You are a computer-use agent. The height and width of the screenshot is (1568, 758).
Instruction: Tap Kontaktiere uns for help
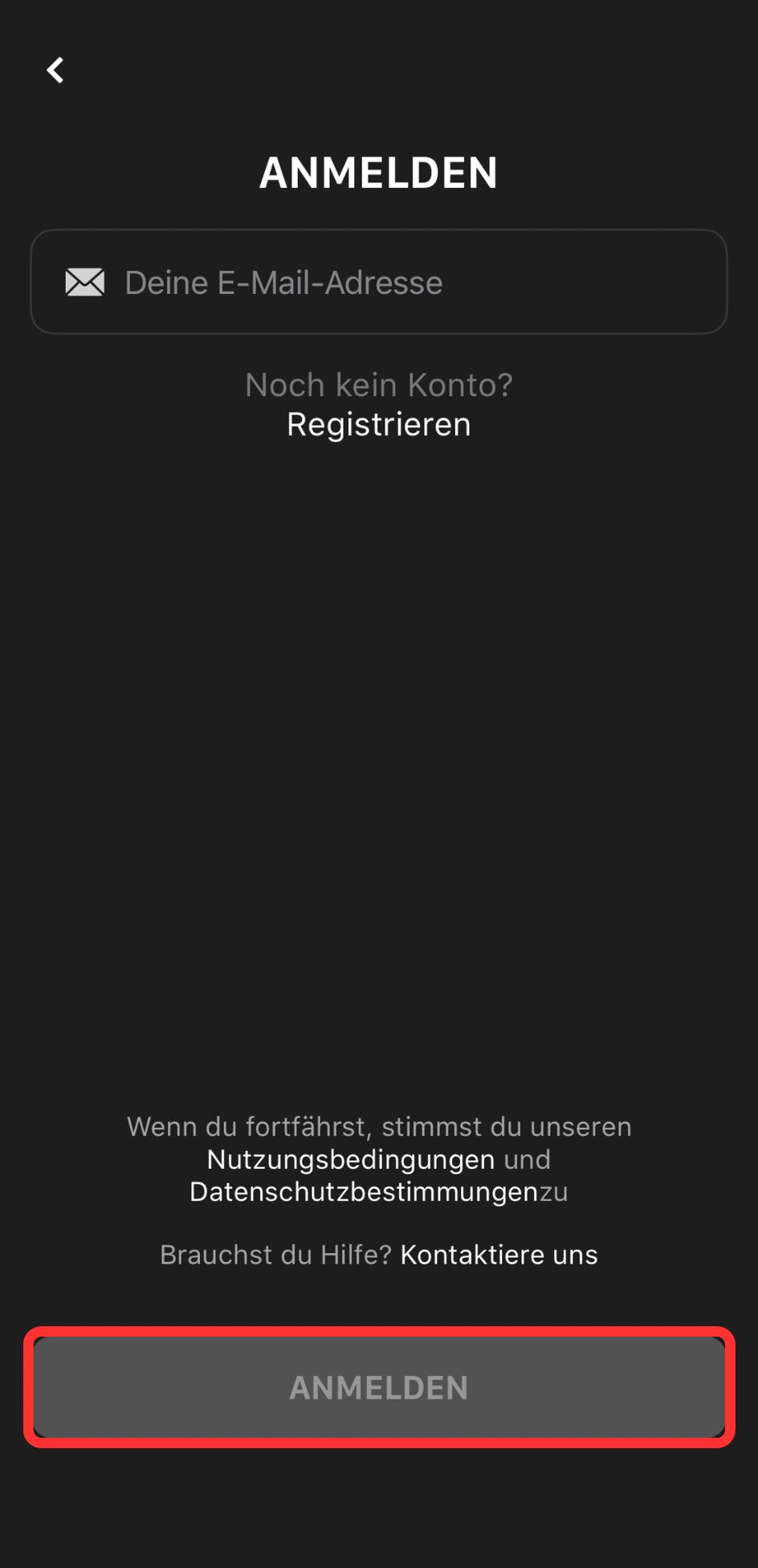[499, 1255]
